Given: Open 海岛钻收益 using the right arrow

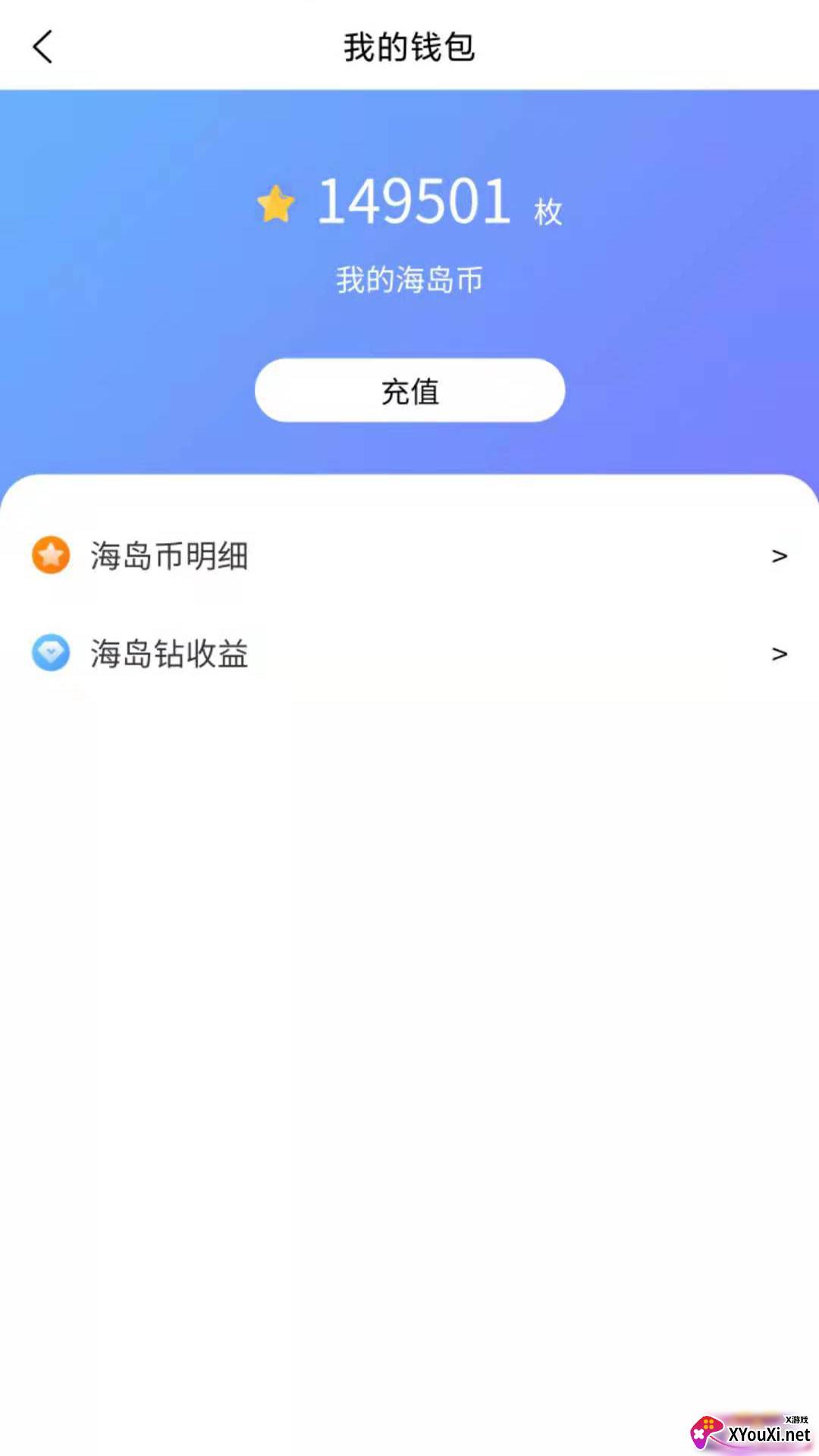Looking at the screenshot, I should (779, 654).
